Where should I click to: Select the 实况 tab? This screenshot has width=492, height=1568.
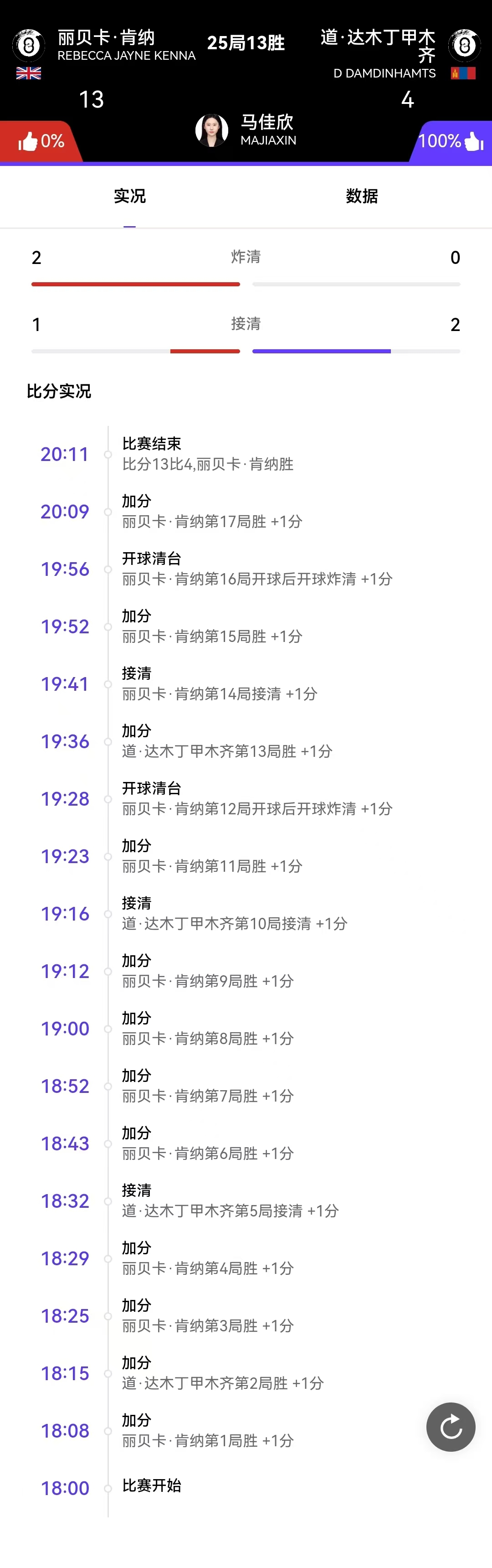(x=129, y=196)
